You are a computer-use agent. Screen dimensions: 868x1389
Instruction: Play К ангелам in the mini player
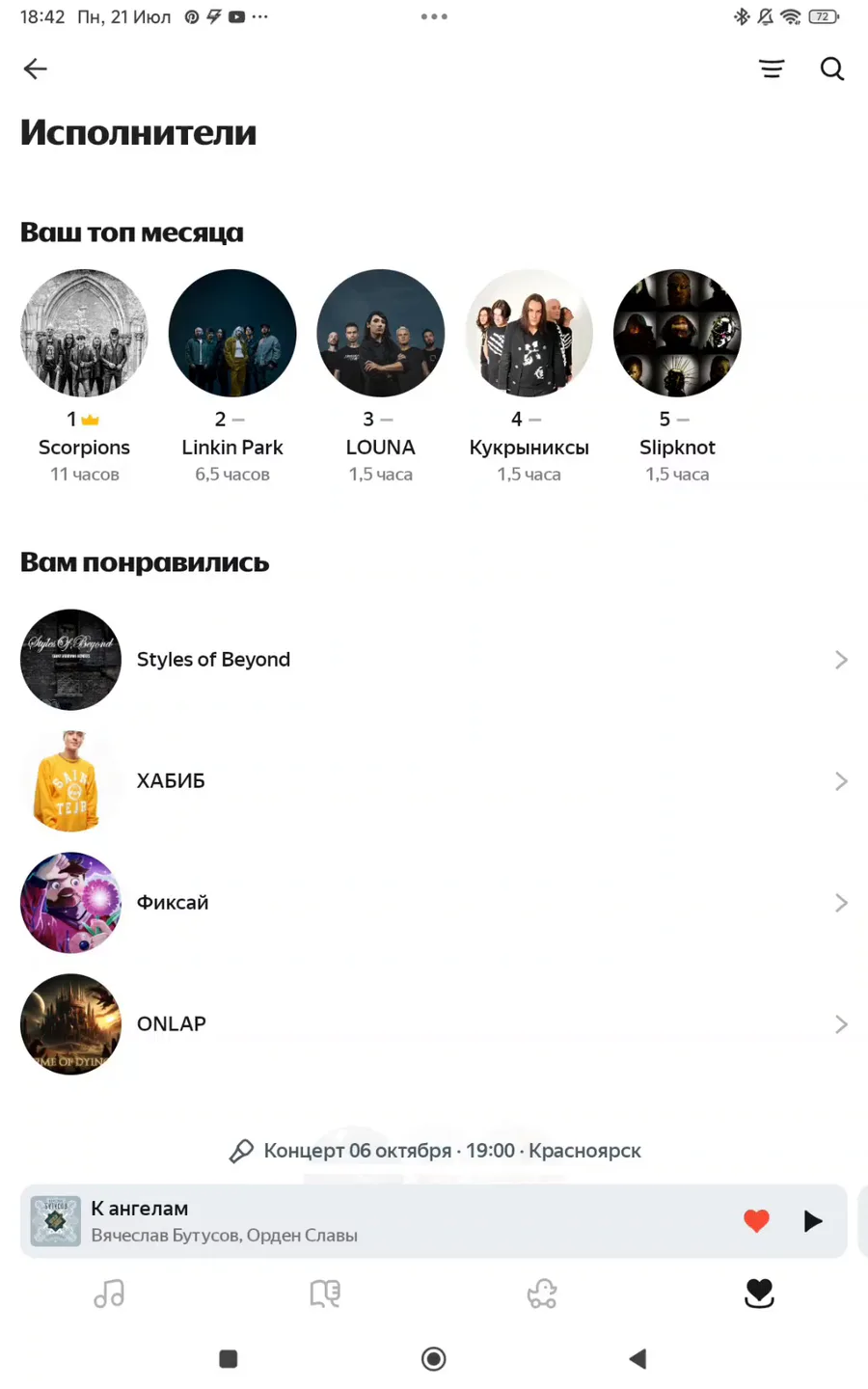pyautogui.click(x=813, y=1221)
